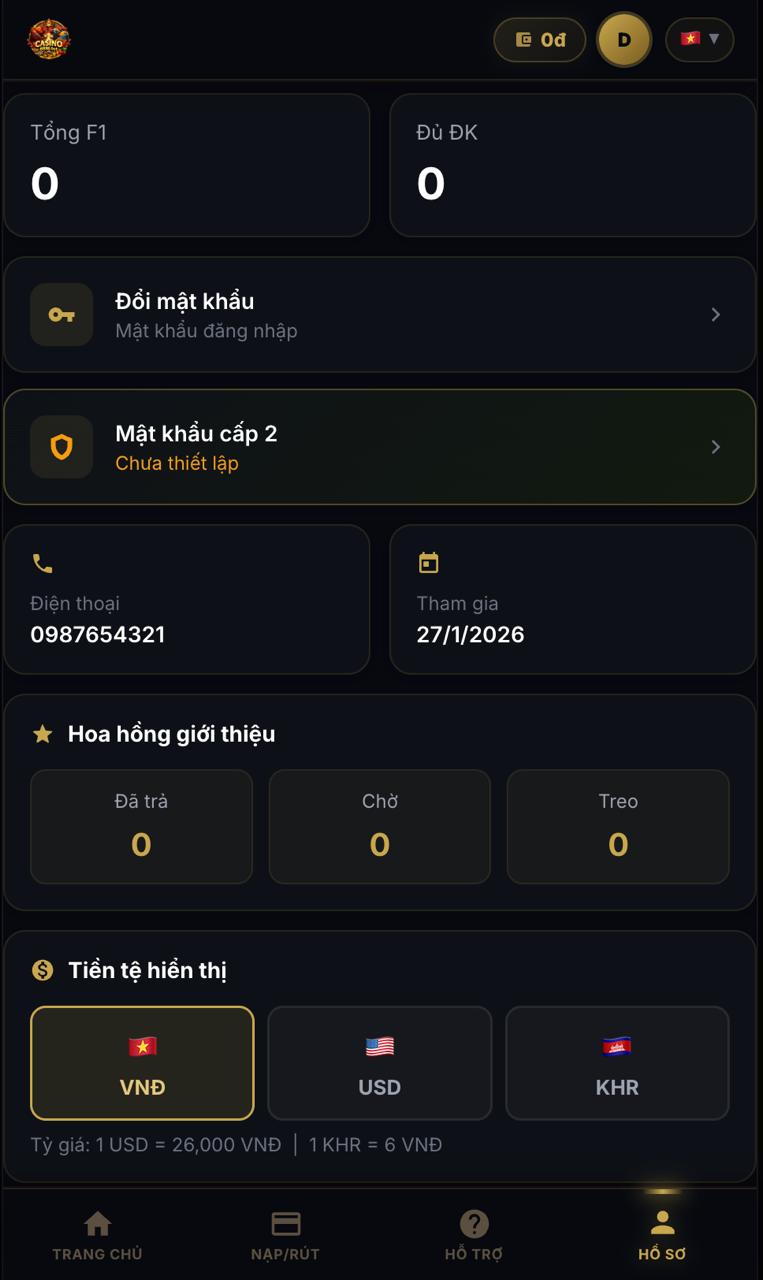The width and height of the screenshot is (763, 1280).
Task: Keep VNĐ selected as display currency
Action: (x=142, y=1062)
